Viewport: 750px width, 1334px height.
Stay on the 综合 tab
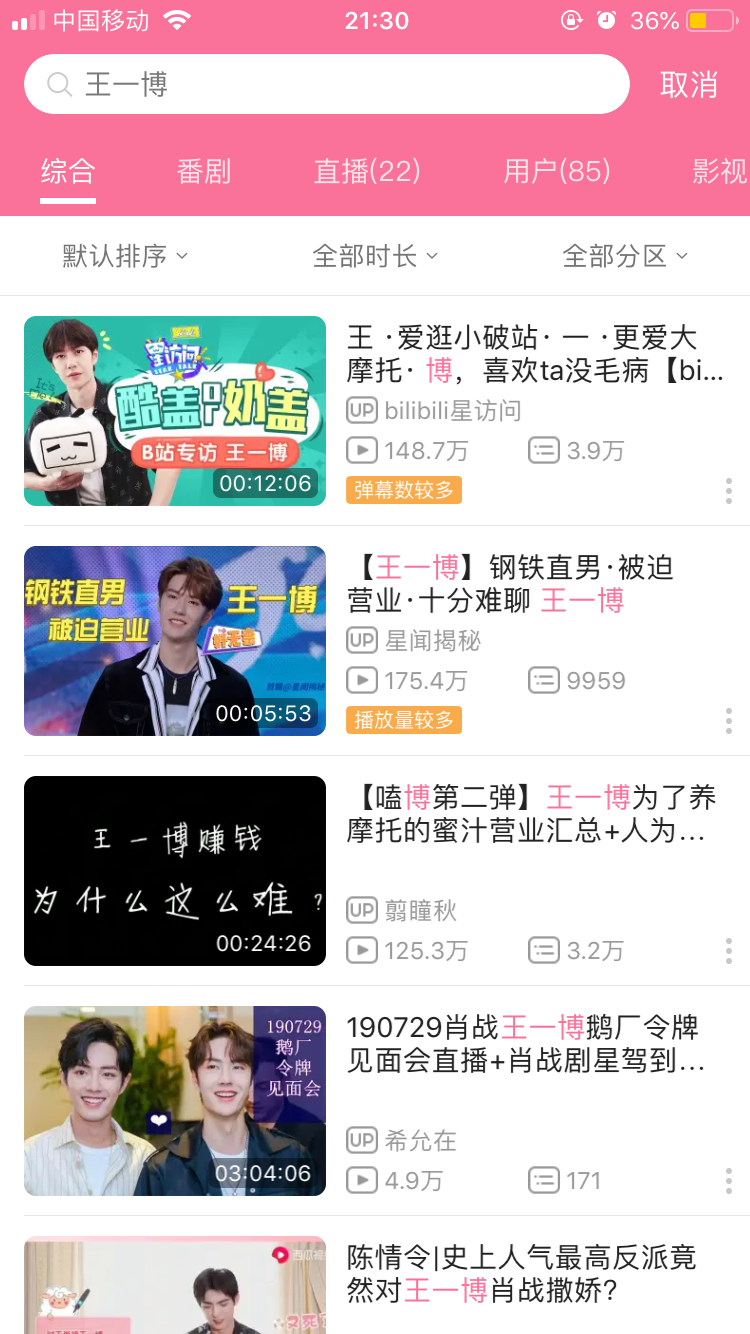coord(68,171)
